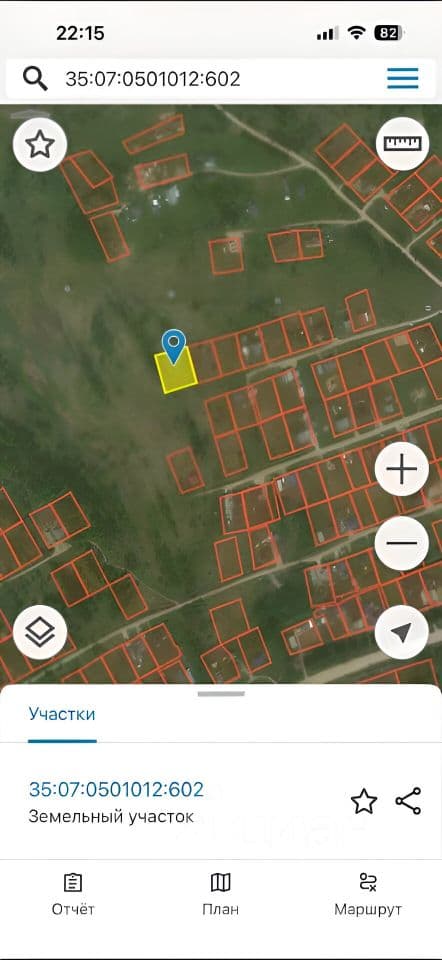The image size is (442, 960).
Task: Switch to the План tab
Action: click(220, 894)
